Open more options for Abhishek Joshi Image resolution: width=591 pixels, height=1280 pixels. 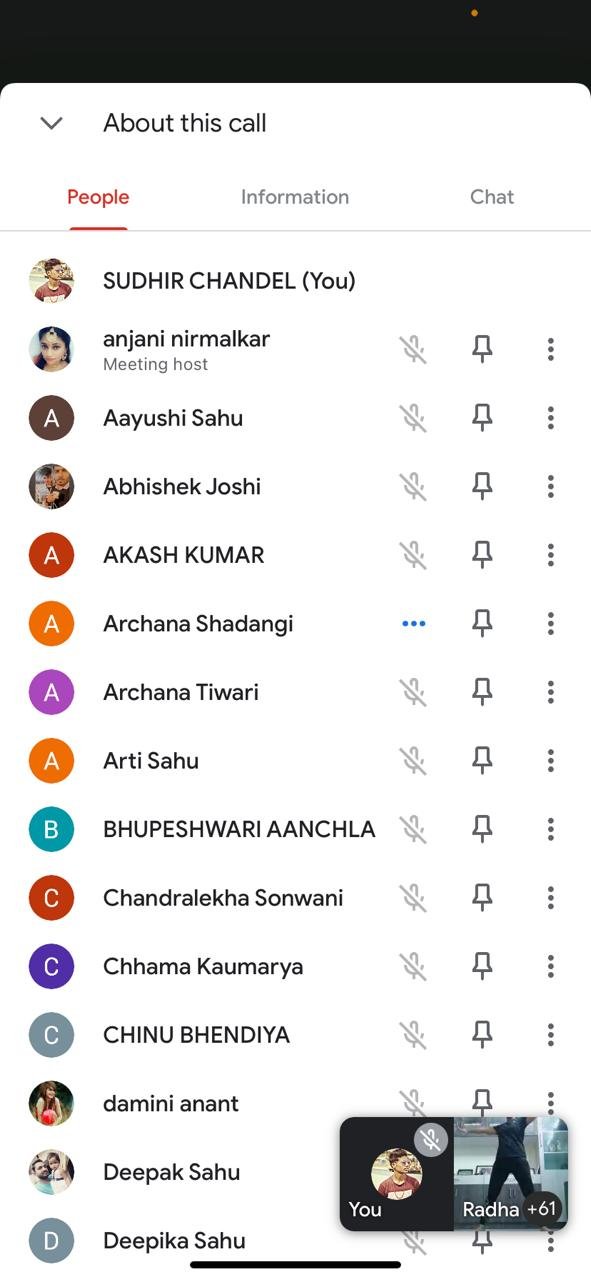point(550,486)
